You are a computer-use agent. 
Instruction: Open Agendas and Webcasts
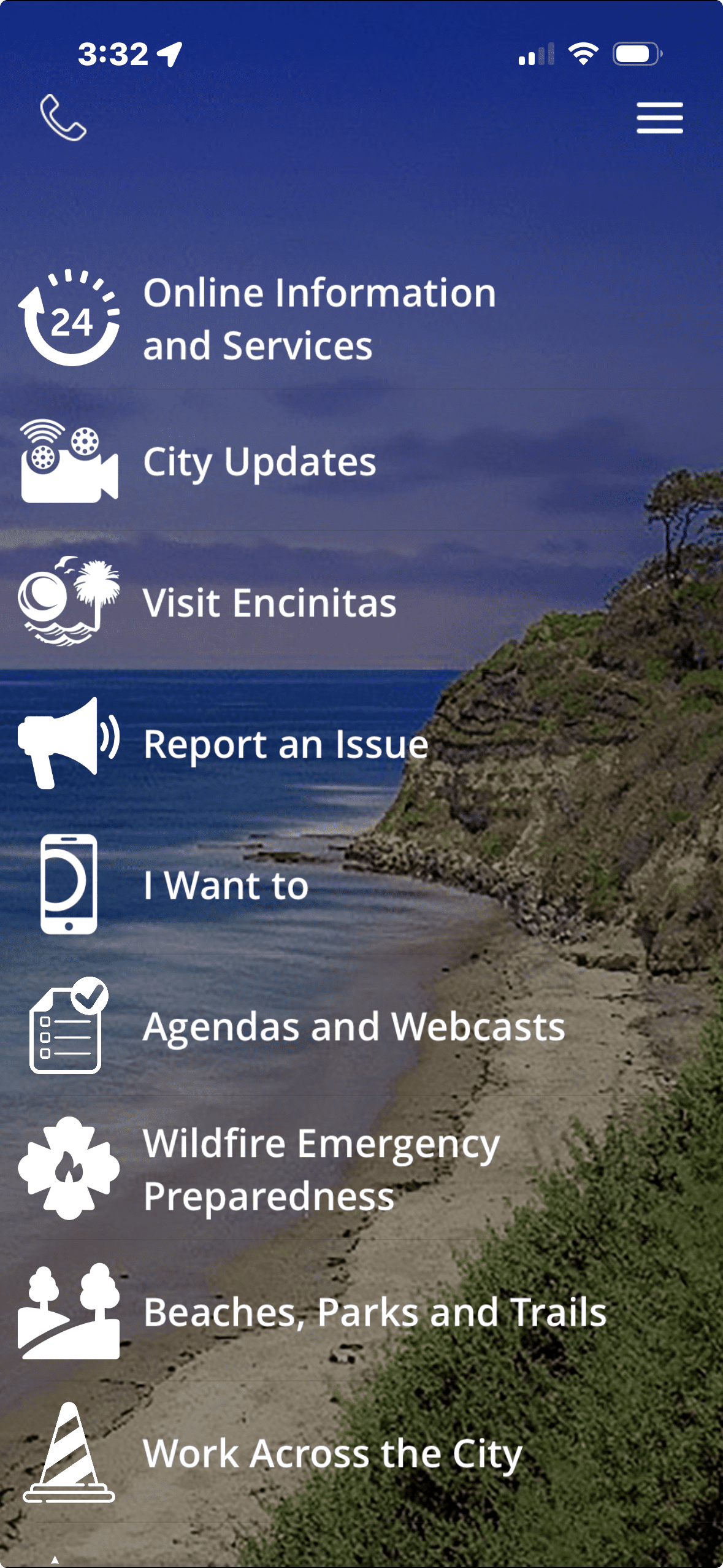(x=354, y=1026)
